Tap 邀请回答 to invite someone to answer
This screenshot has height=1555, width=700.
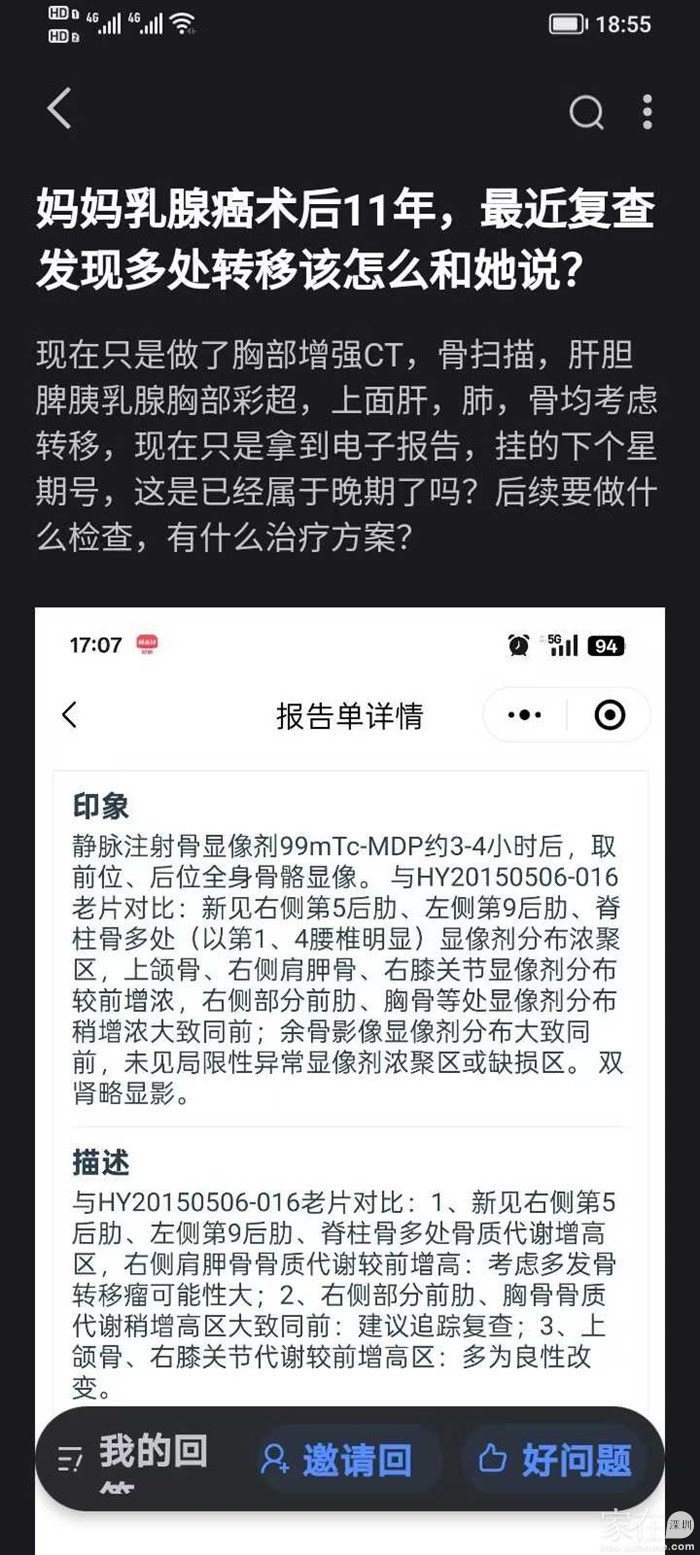click(x=338, y=1460)
